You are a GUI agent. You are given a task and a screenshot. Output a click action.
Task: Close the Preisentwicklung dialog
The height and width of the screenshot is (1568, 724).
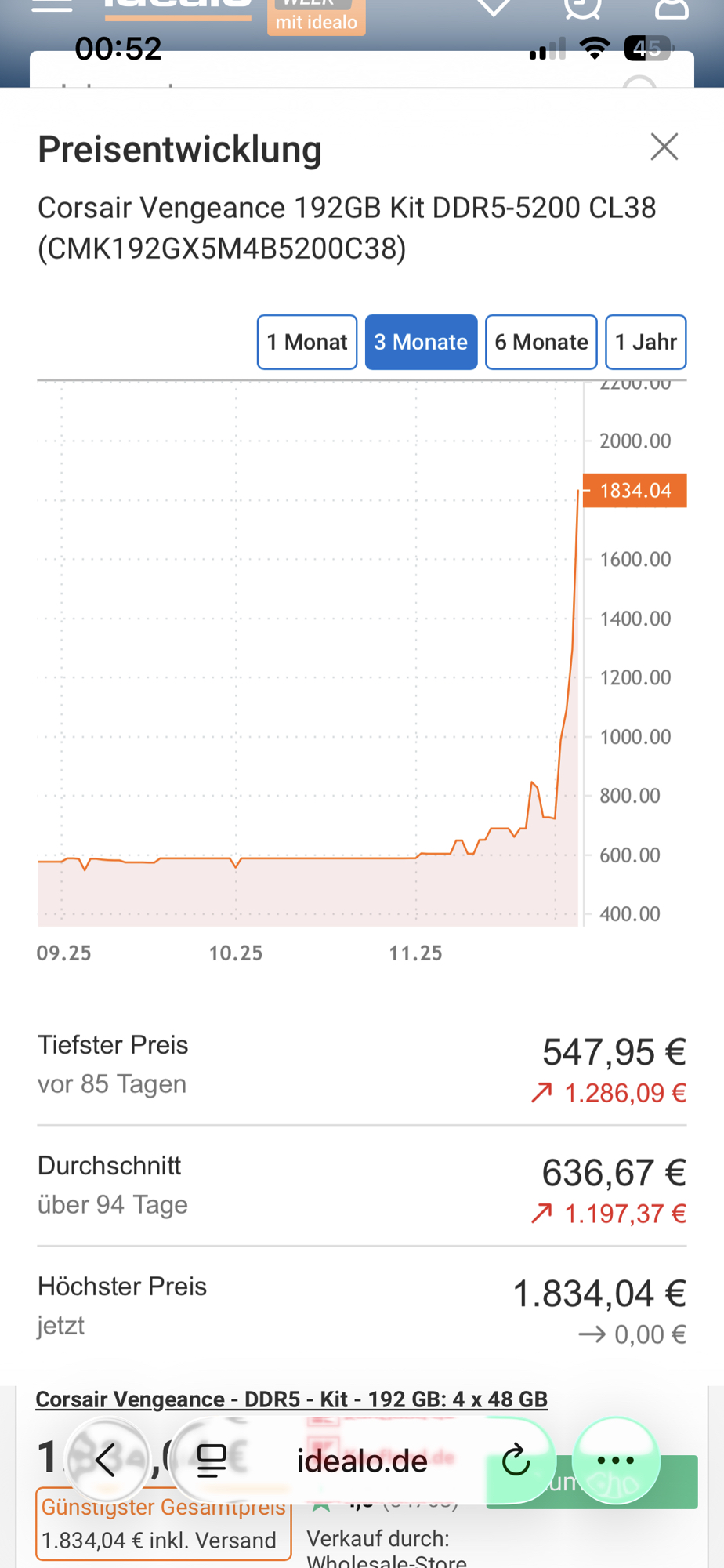[664, 147]
